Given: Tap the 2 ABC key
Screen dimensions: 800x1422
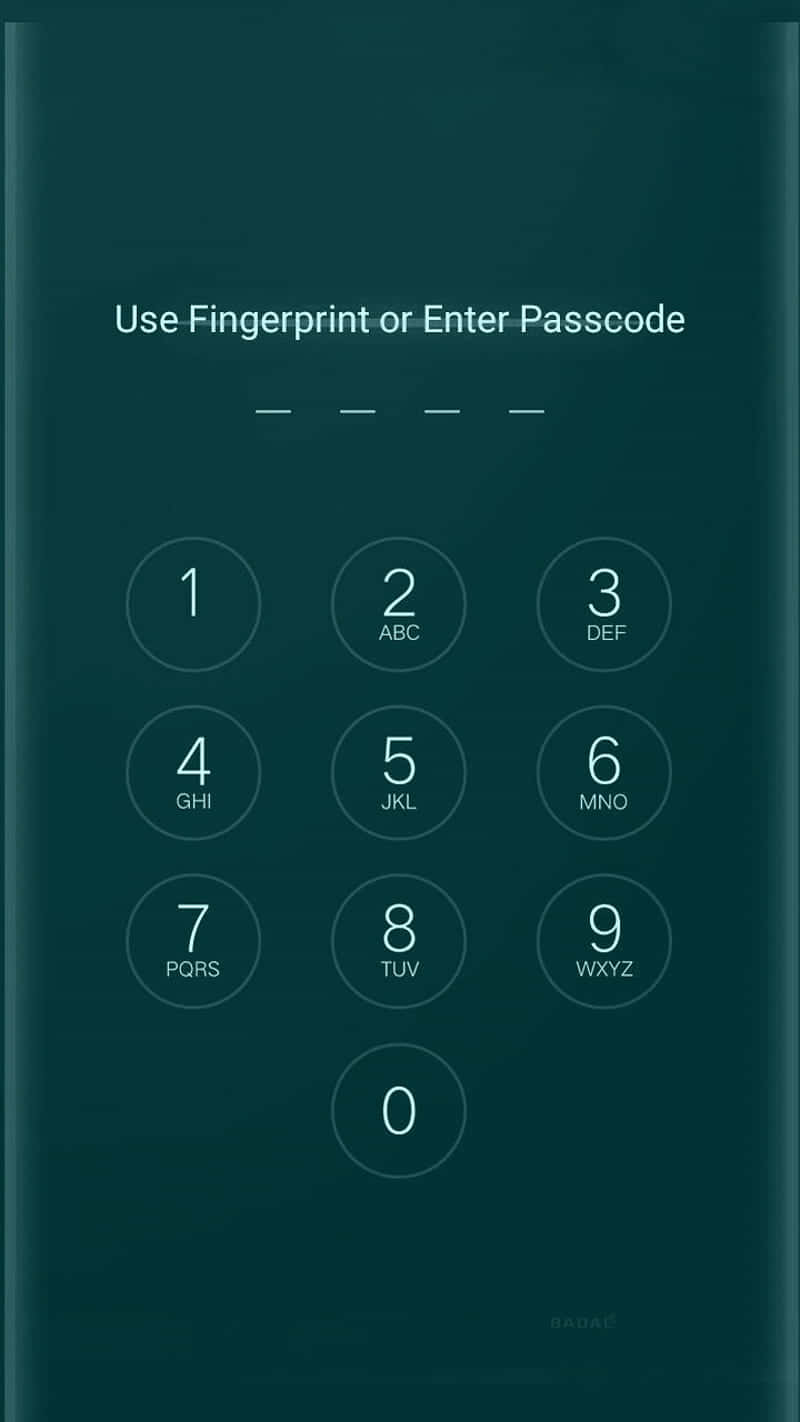Looking at the screenshot, I should coord(399,604).
